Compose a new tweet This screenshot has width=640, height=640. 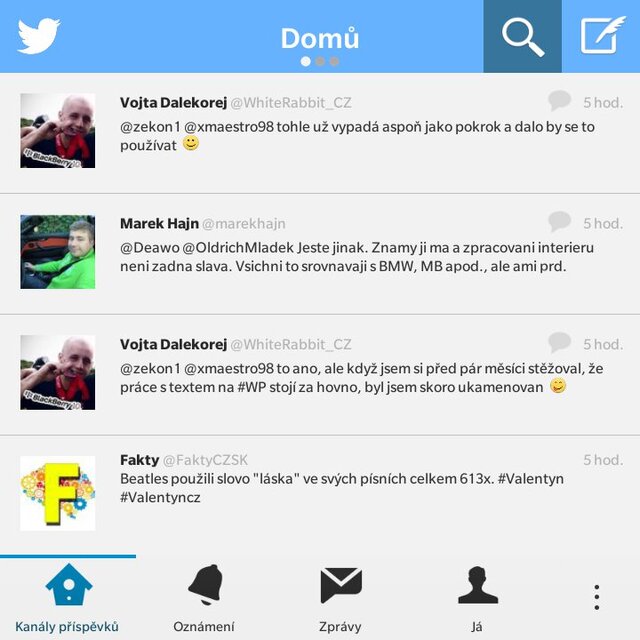click(603, 37)
